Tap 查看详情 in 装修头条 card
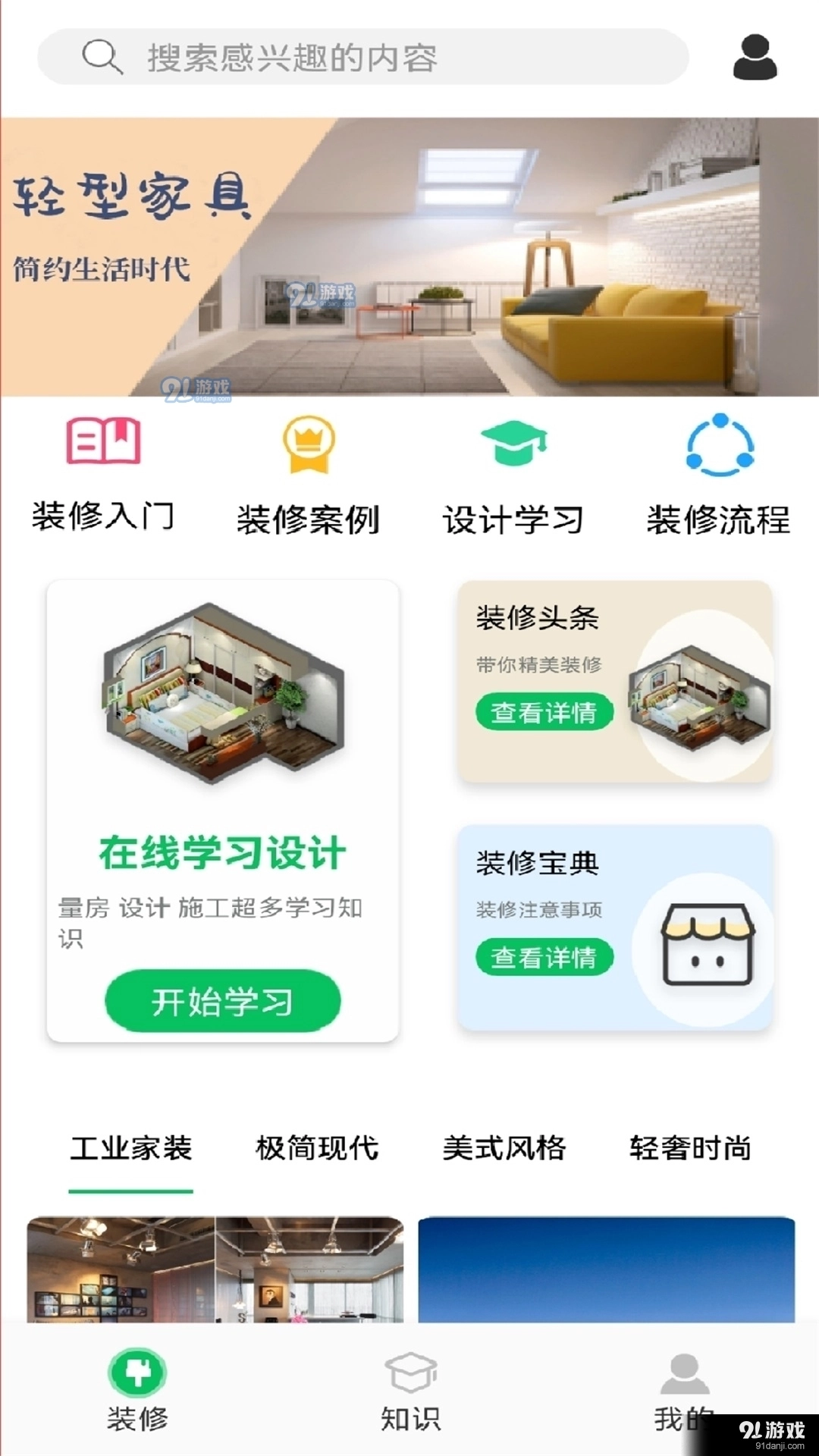This screenshot has width=819, height=1456. [544, 711]
